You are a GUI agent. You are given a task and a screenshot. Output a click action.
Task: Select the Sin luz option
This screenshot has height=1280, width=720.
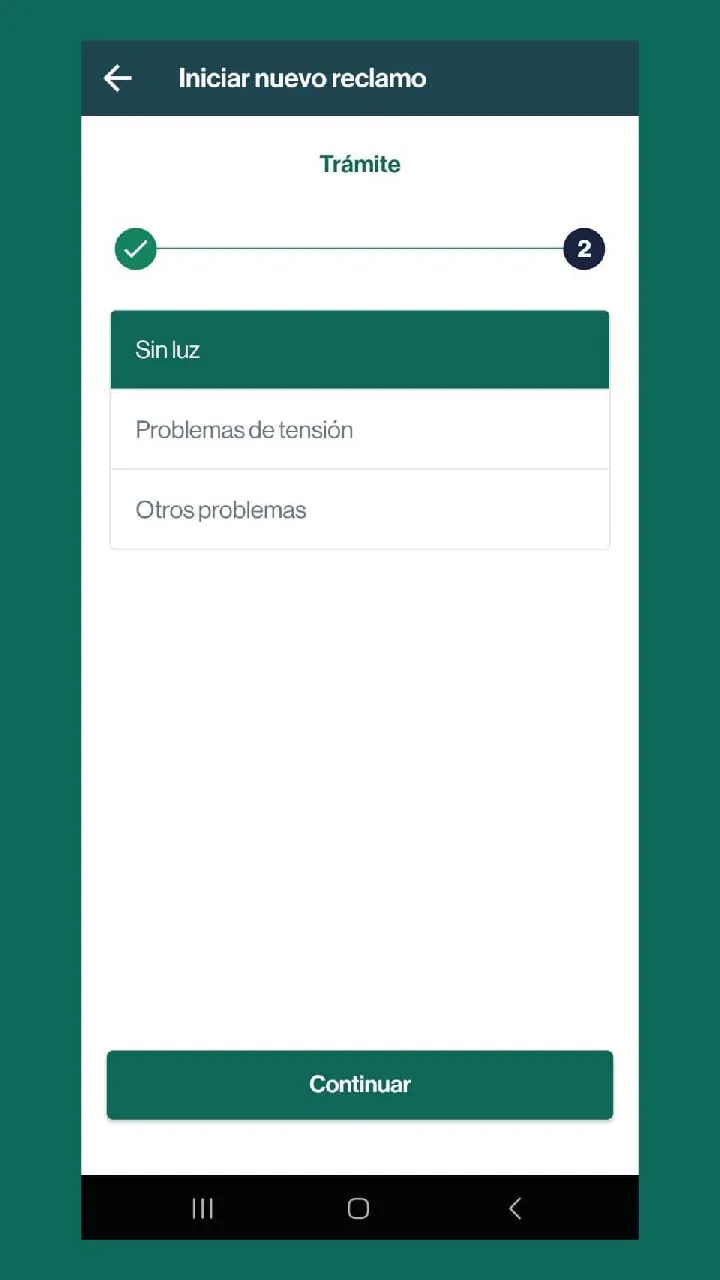tap(360, 350)
